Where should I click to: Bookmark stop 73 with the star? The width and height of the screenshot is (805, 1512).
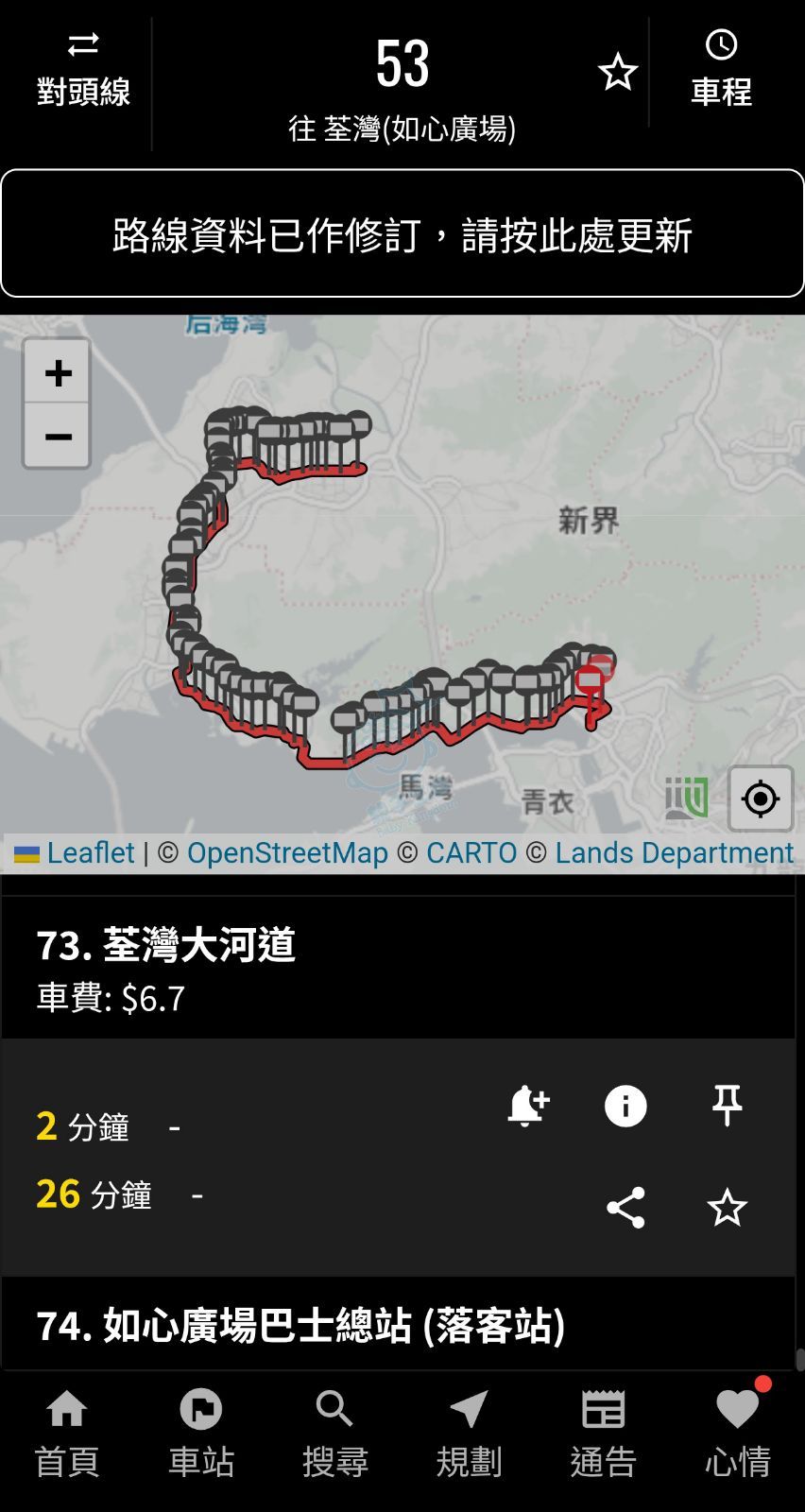727,1208
